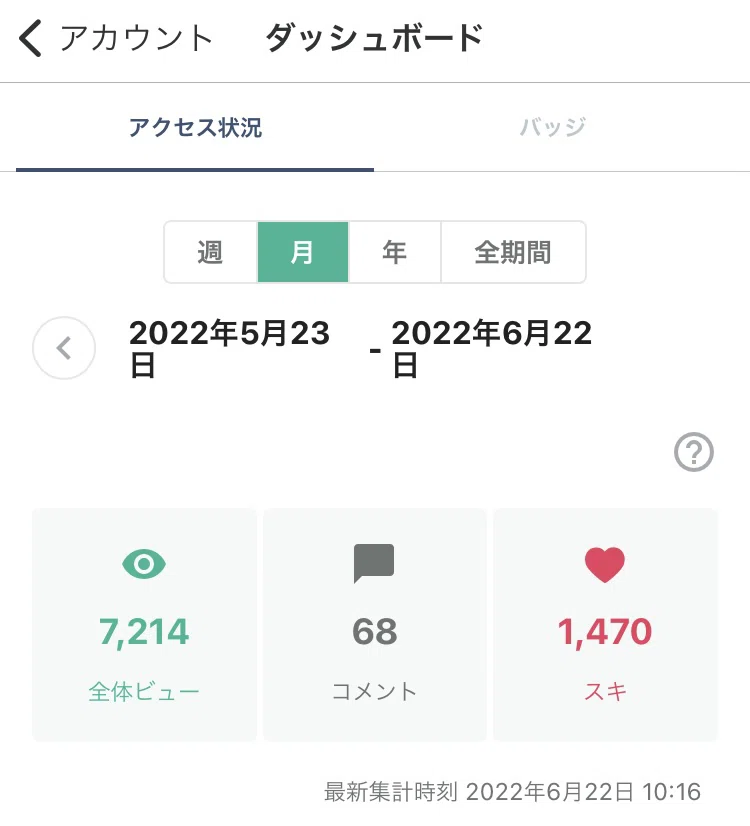Show stats for 全期間
Image resolution: width=750 pixels, height=826 pixels.
pyautogui.click(x=513, y=252)
